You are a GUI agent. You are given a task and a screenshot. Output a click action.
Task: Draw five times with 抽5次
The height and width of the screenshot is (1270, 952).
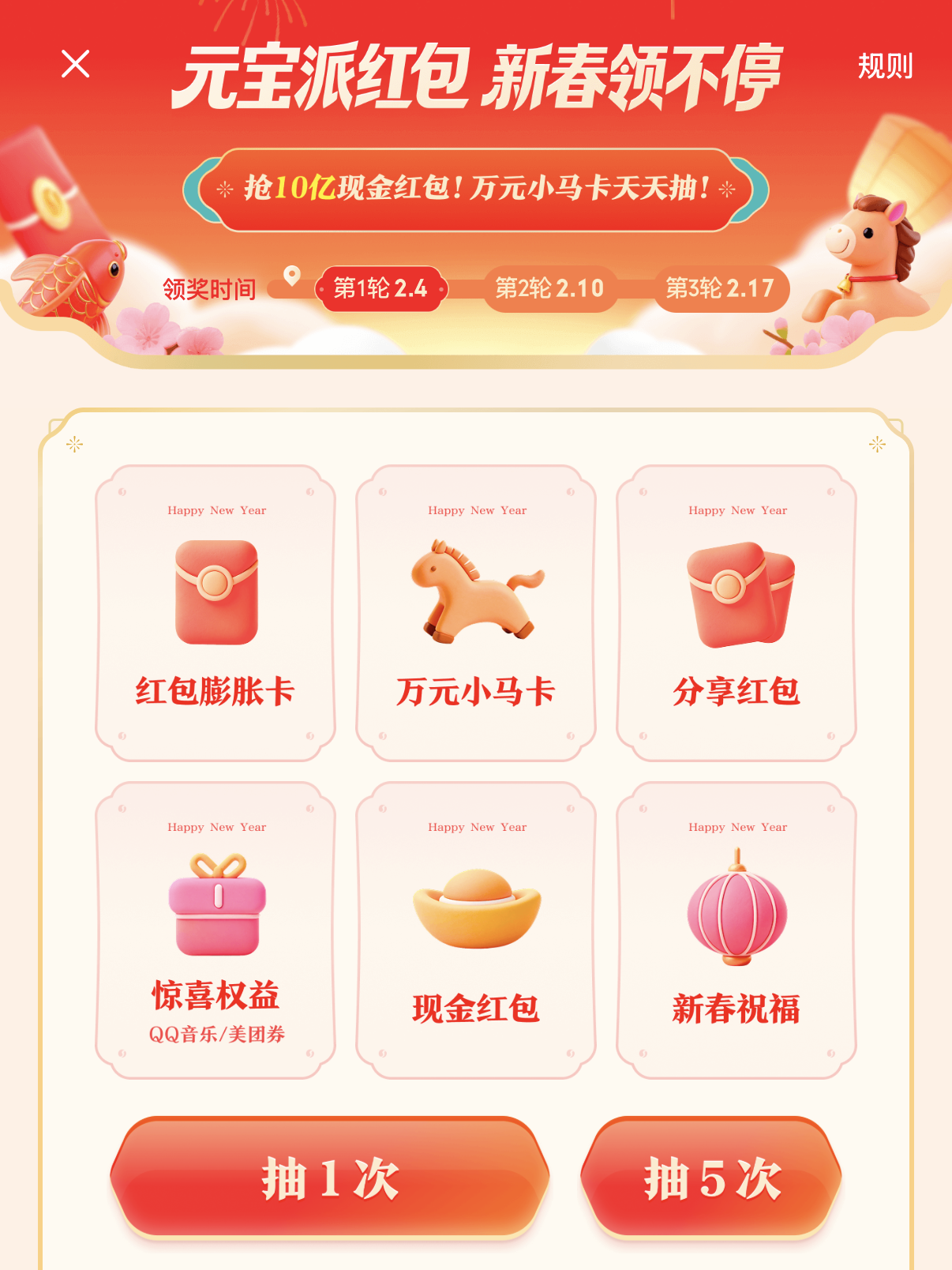point(711,1178)
